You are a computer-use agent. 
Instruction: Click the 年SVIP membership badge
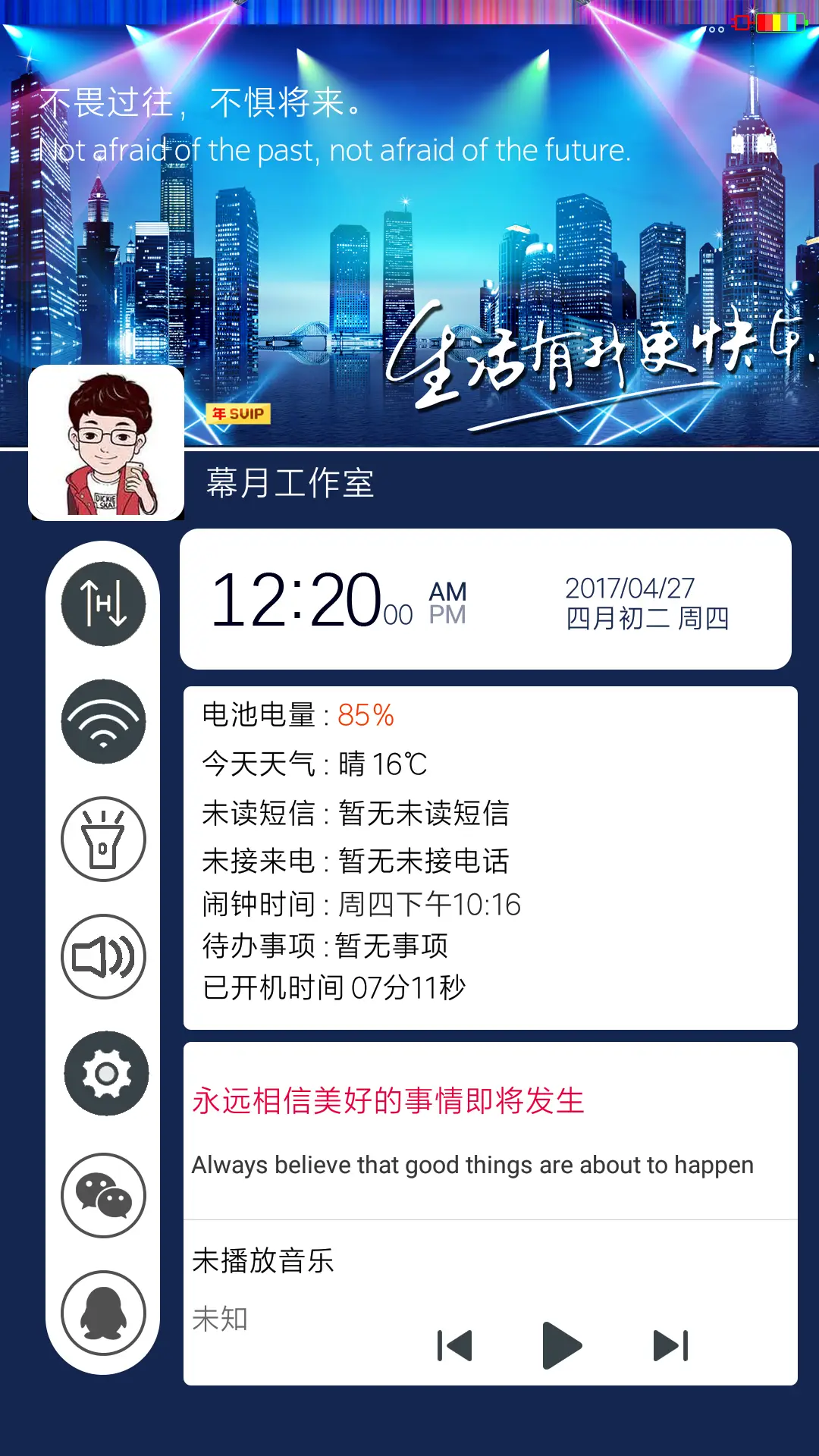239,412
